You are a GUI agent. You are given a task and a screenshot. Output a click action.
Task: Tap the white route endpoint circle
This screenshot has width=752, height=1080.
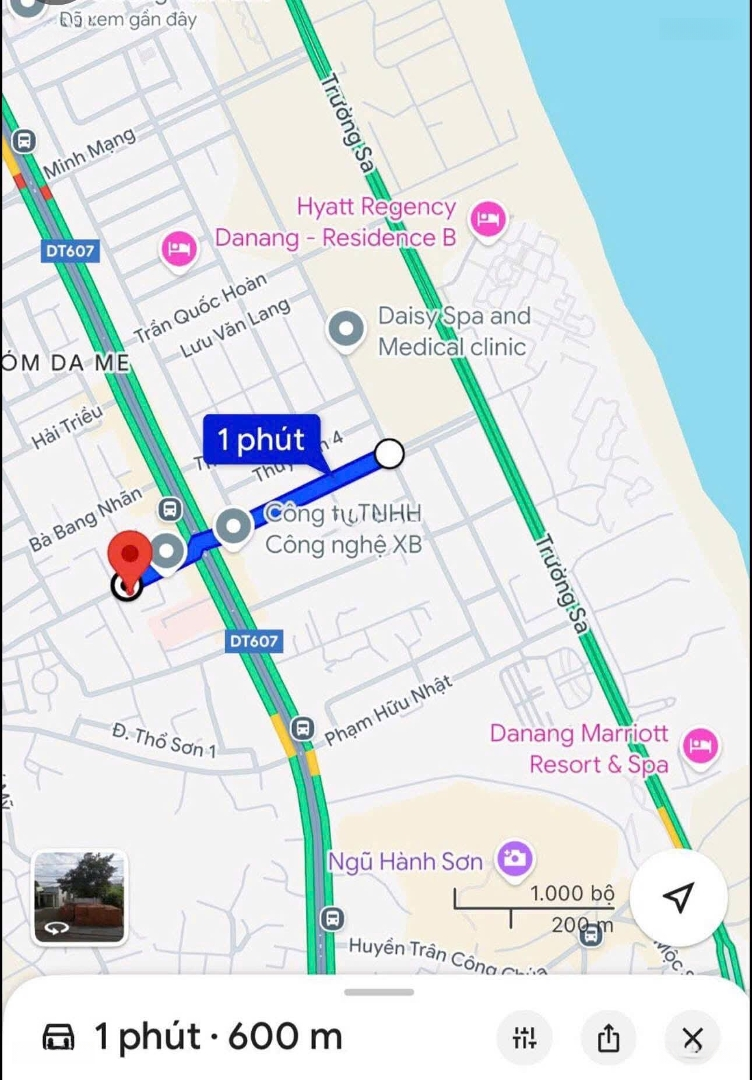coord(389,454)
